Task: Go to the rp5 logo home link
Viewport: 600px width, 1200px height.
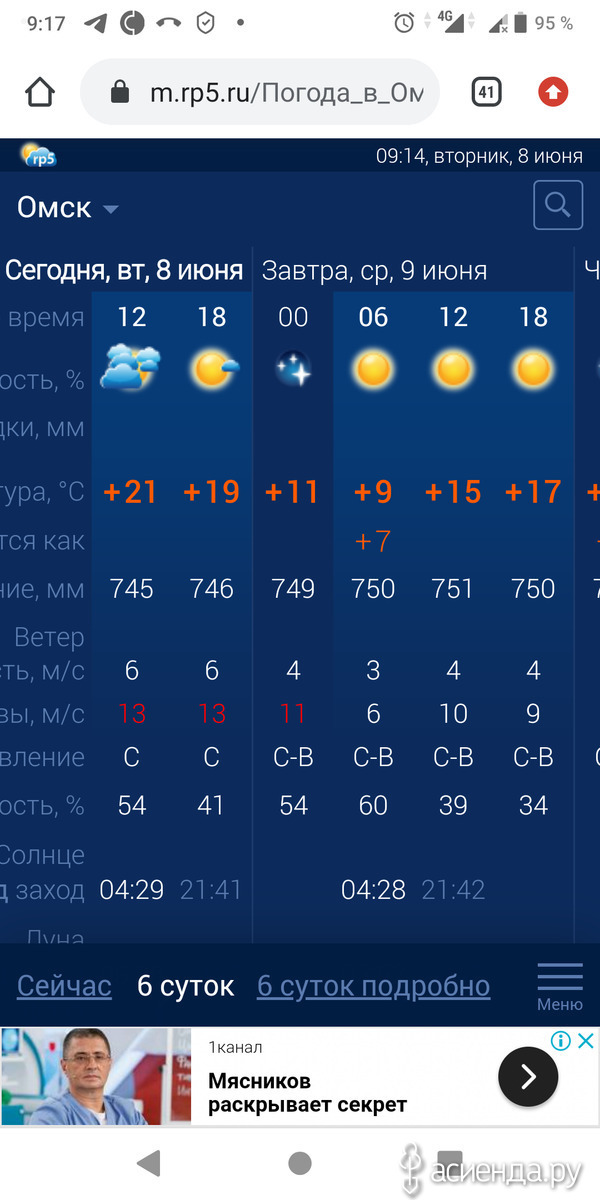Action: click(38, 155)
